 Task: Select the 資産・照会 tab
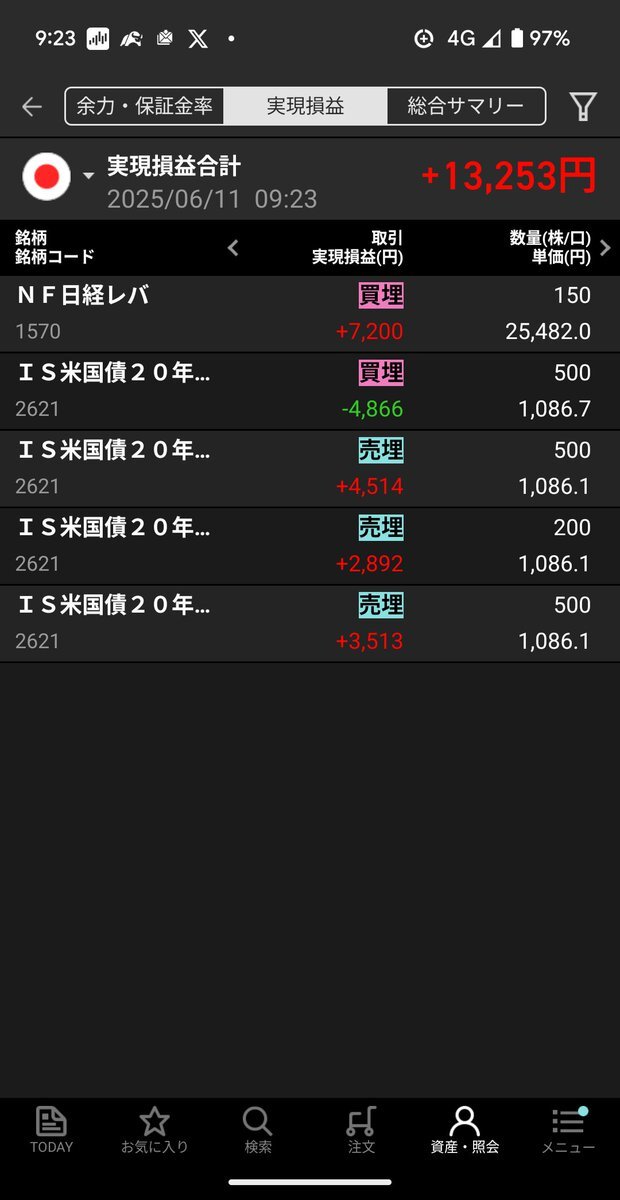pos(465,1131)
